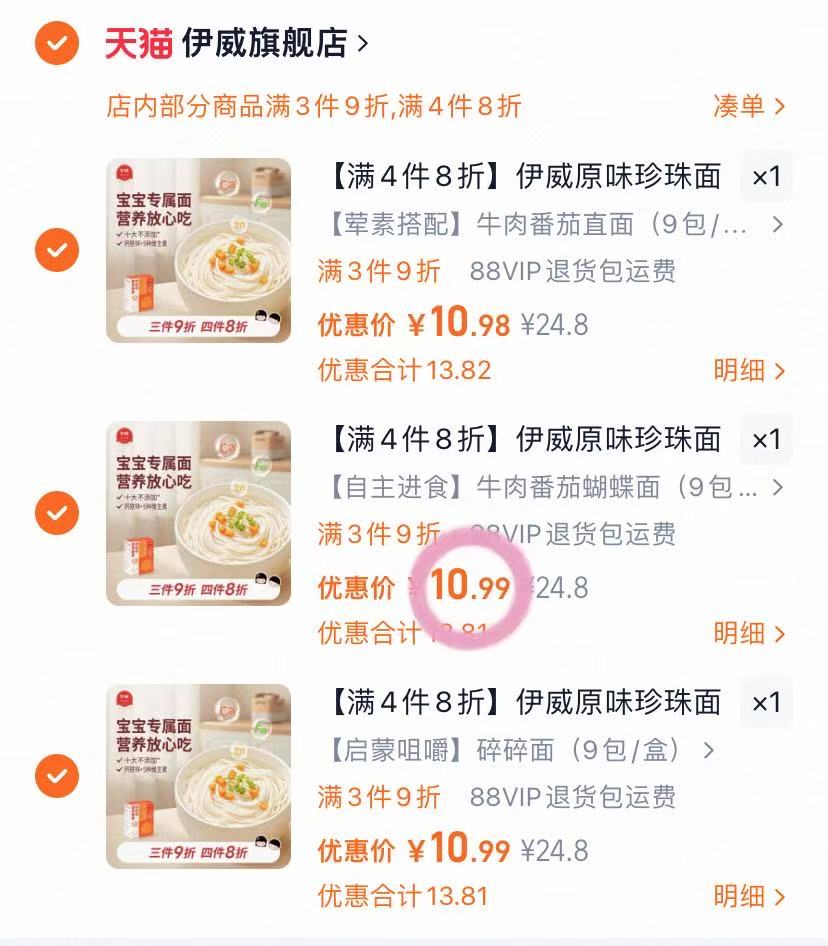The image size is (828, 946).
Task: Open the 牛肉番茄蝴蝶面 product image
Action: point(198,513)
